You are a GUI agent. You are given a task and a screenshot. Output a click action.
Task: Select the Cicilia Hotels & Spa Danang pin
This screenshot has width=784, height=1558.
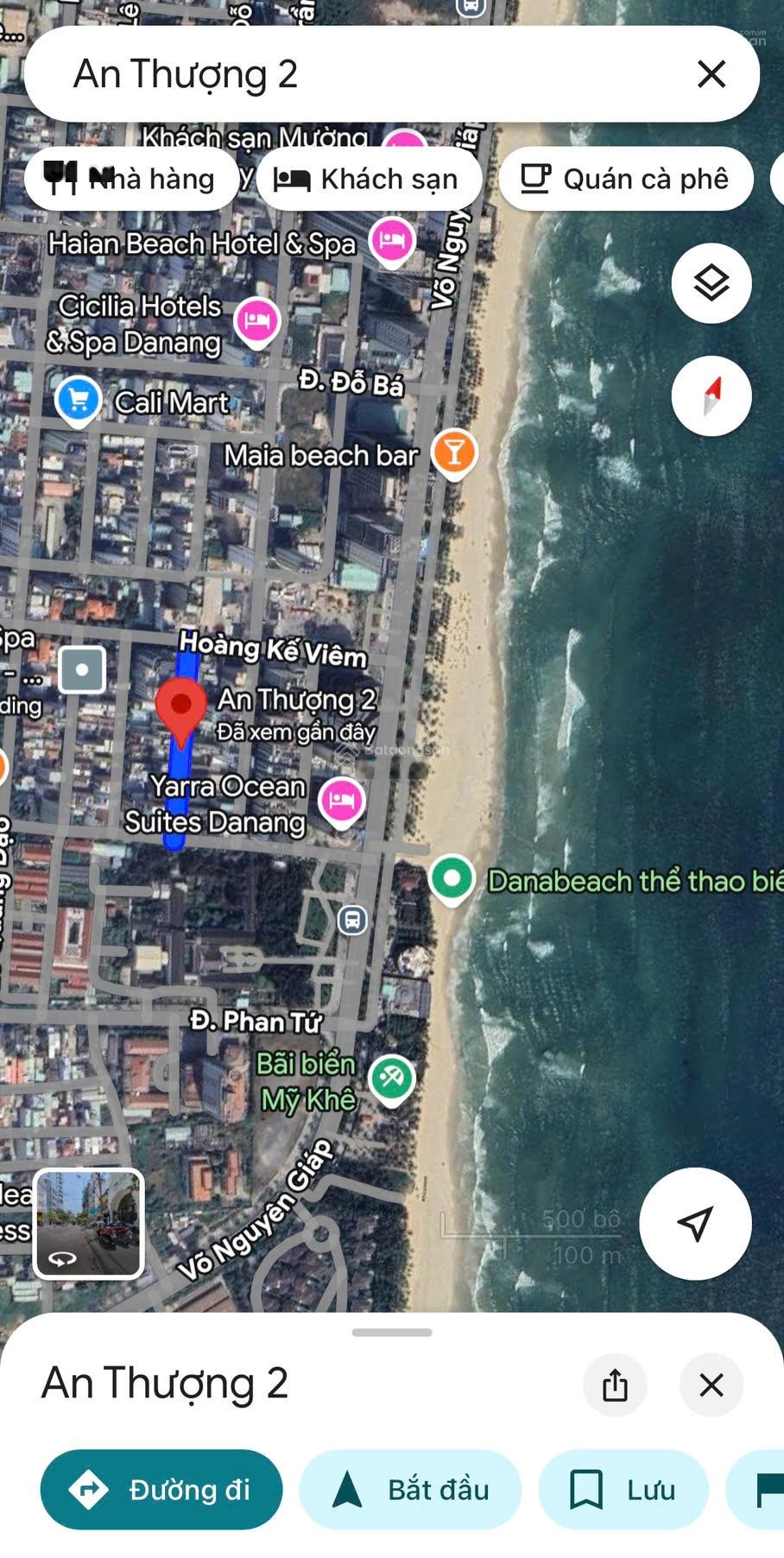(256, 320)
